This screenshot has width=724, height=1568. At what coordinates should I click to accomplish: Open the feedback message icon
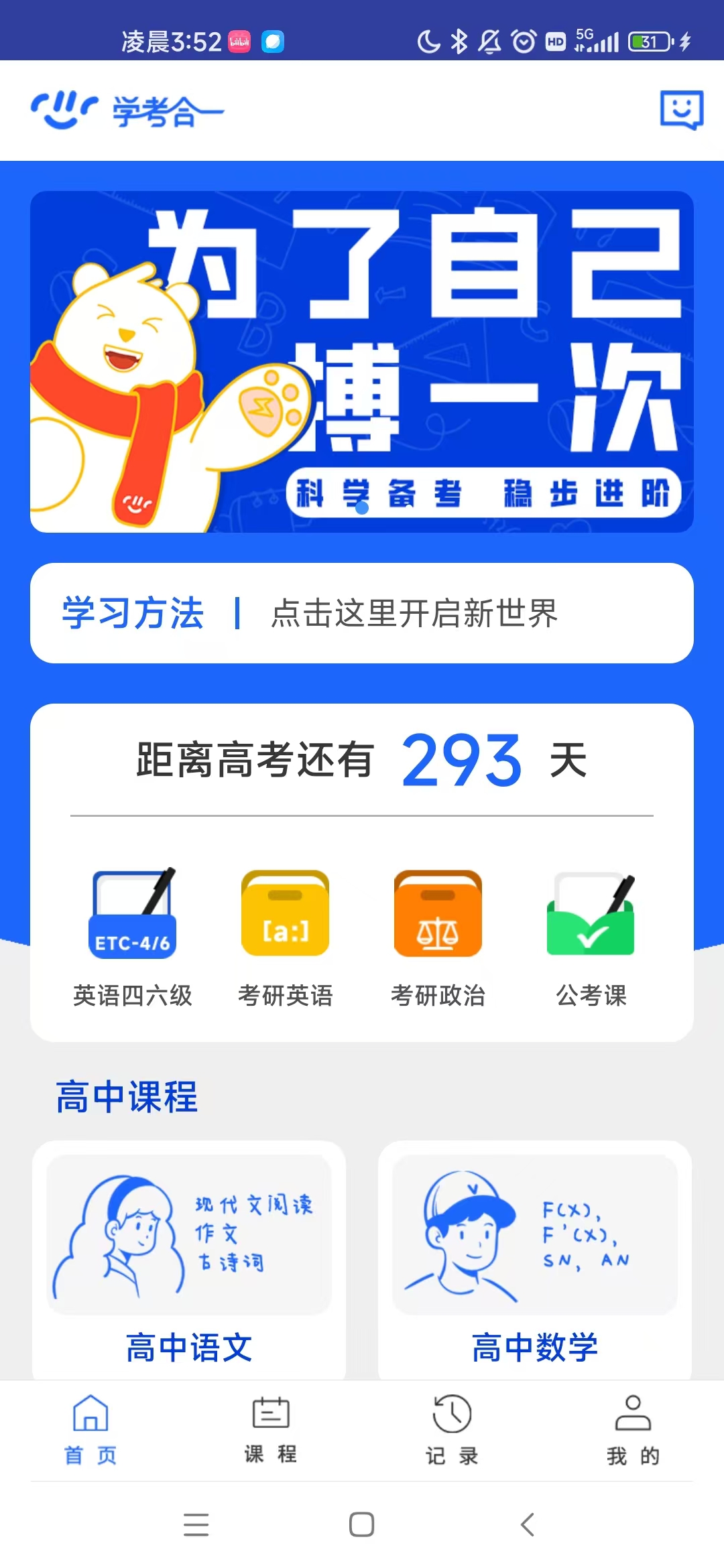tap(681, 110)
